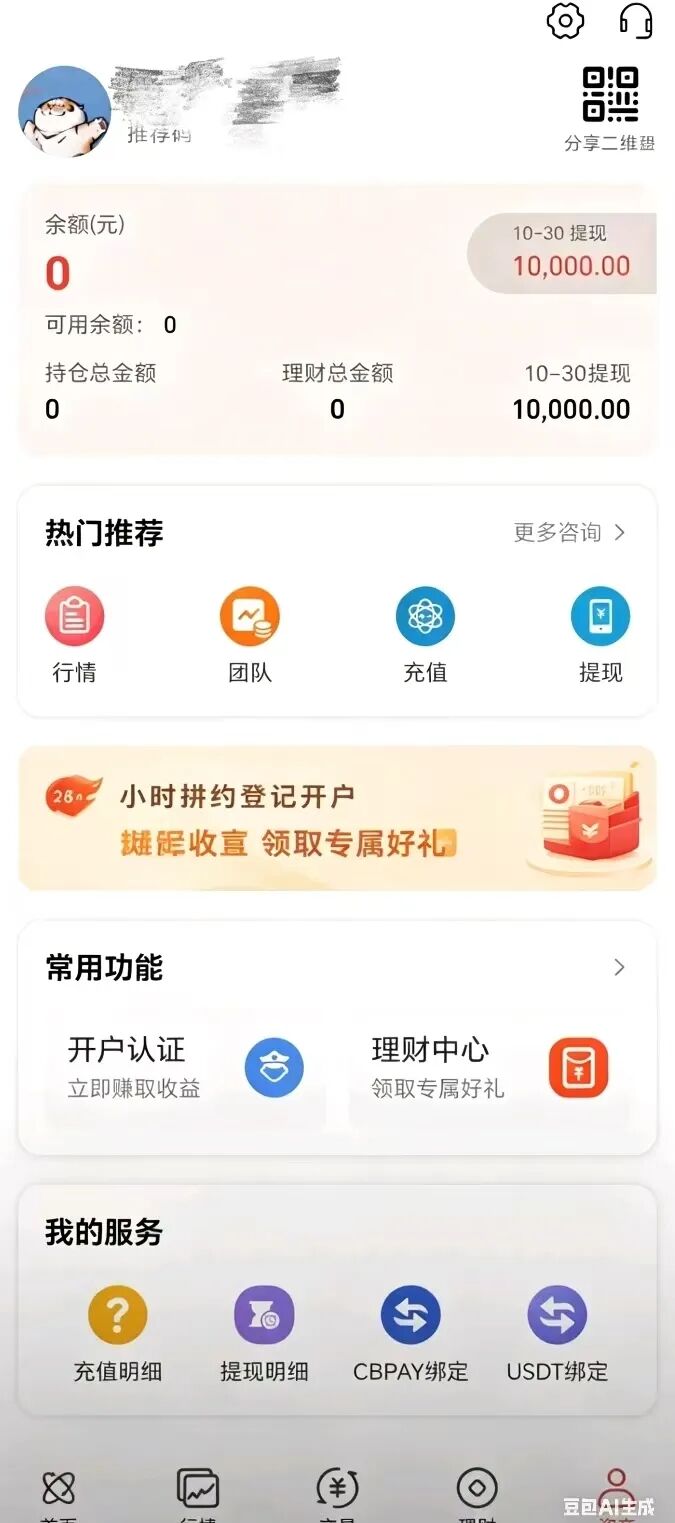Tap the profile avatar
The width and height of the screenshot is (675, 1523).
pos(65,111)
